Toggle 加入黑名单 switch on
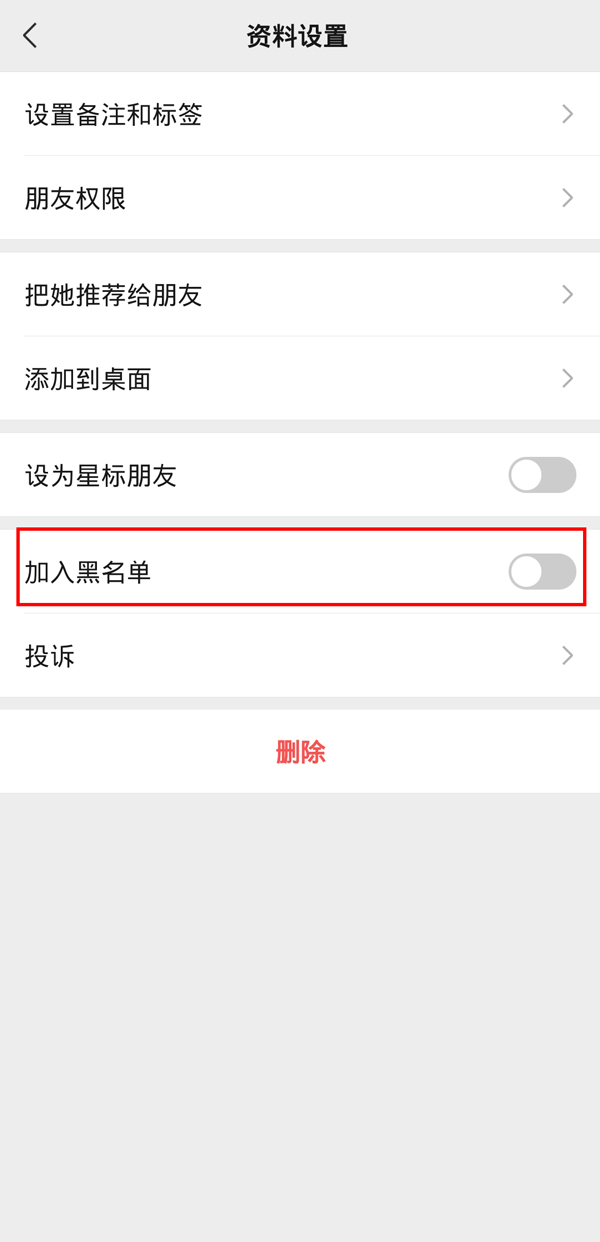The image size is (600, 1242). coord(542,572)
